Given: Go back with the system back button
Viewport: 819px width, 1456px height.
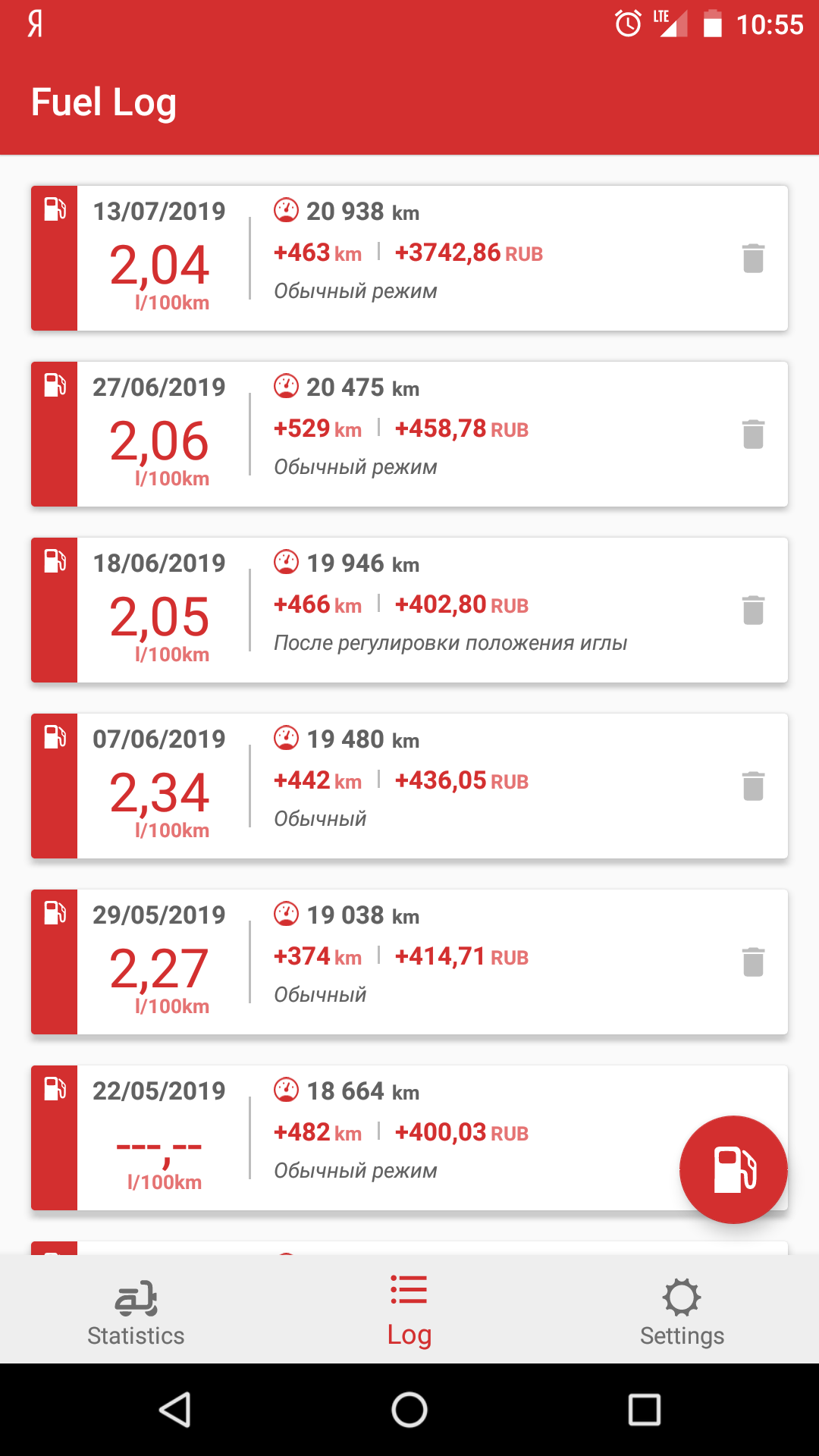Looking at the screenshot, I should point(175,1410).
